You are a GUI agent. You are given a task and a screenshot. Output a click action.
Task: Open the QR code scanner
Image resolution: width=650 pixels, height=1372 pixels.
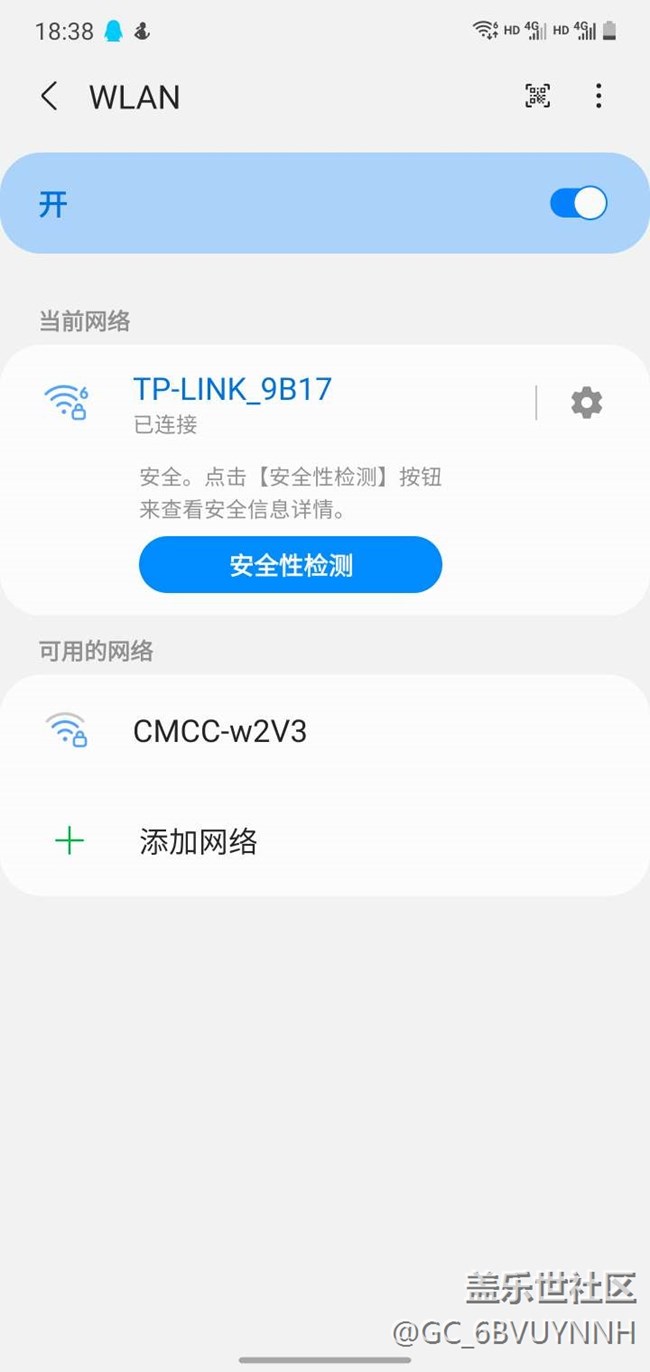point(538,96)
